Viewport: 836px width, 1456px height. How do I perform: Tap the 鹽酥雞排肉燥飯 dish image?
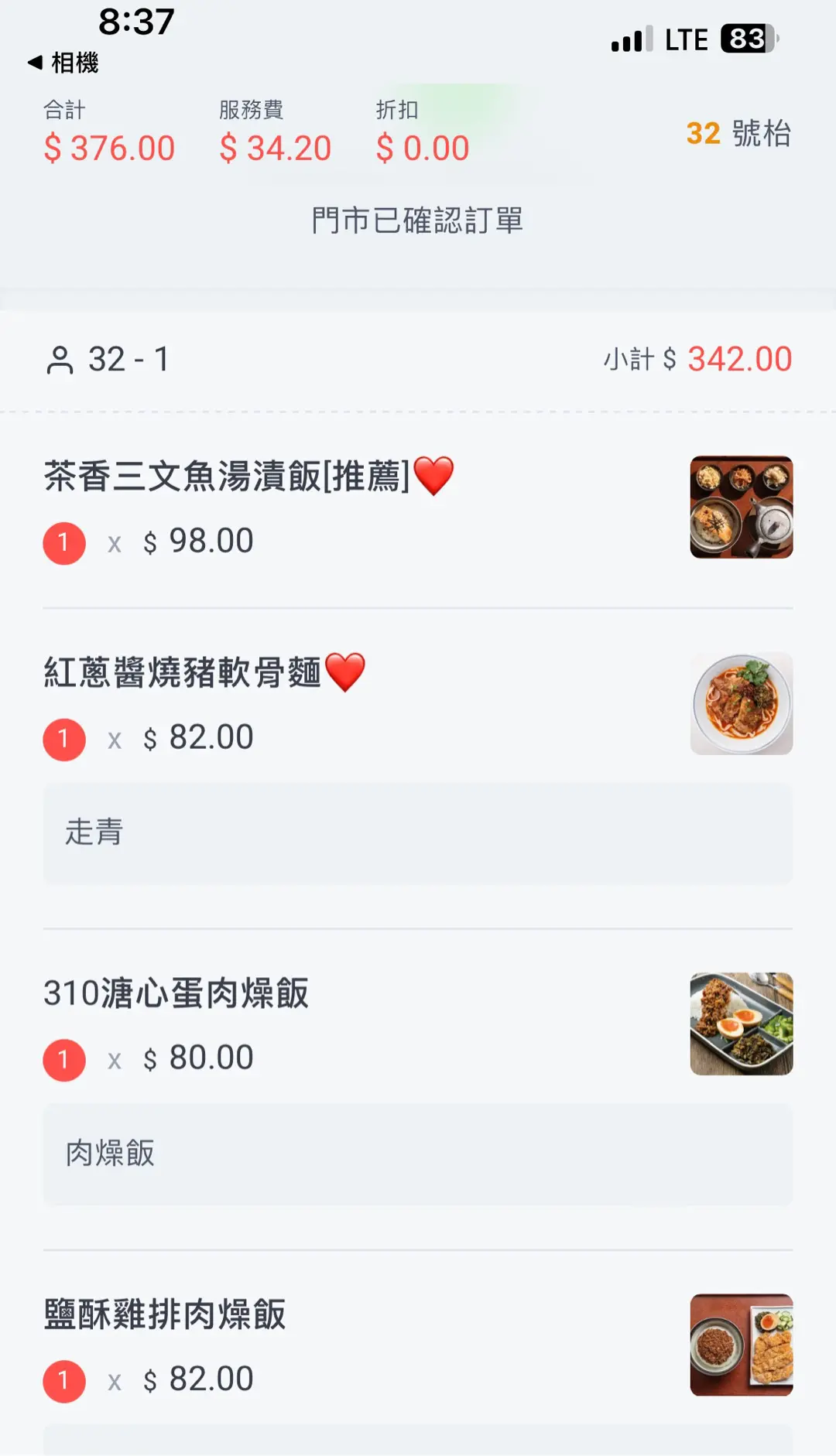(x=741, y=1345)
